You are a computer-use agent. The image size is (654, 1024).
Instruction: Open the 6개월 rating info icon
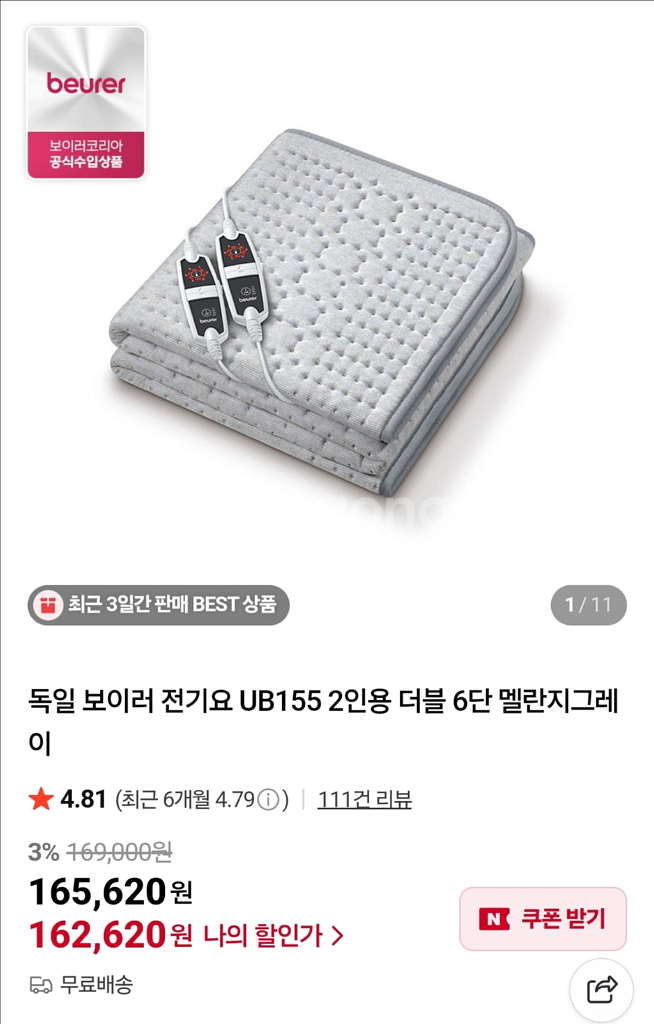[268, 800]
